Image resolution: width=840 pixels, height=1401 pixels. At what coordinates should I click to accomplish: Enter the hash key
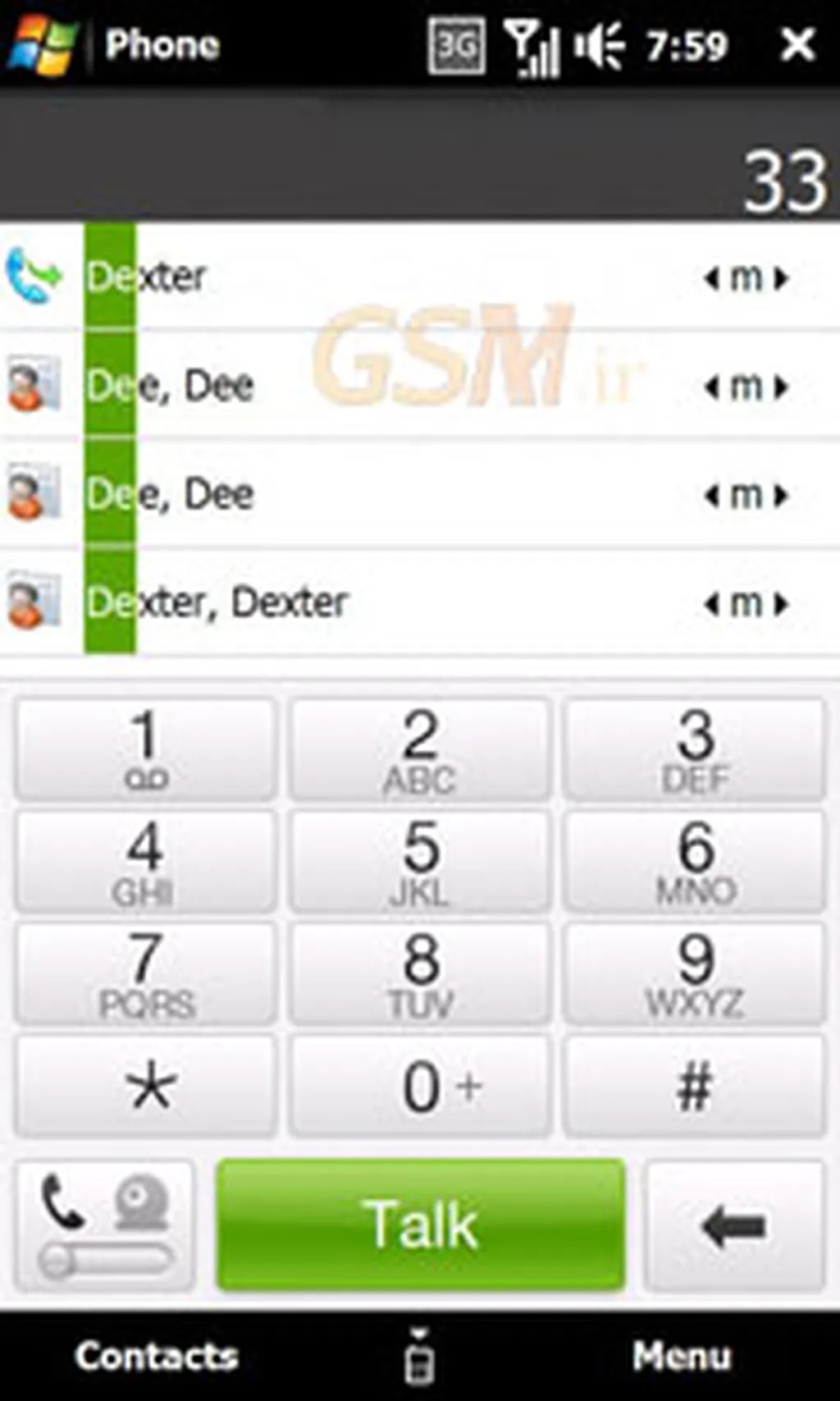pos(695,1087)
